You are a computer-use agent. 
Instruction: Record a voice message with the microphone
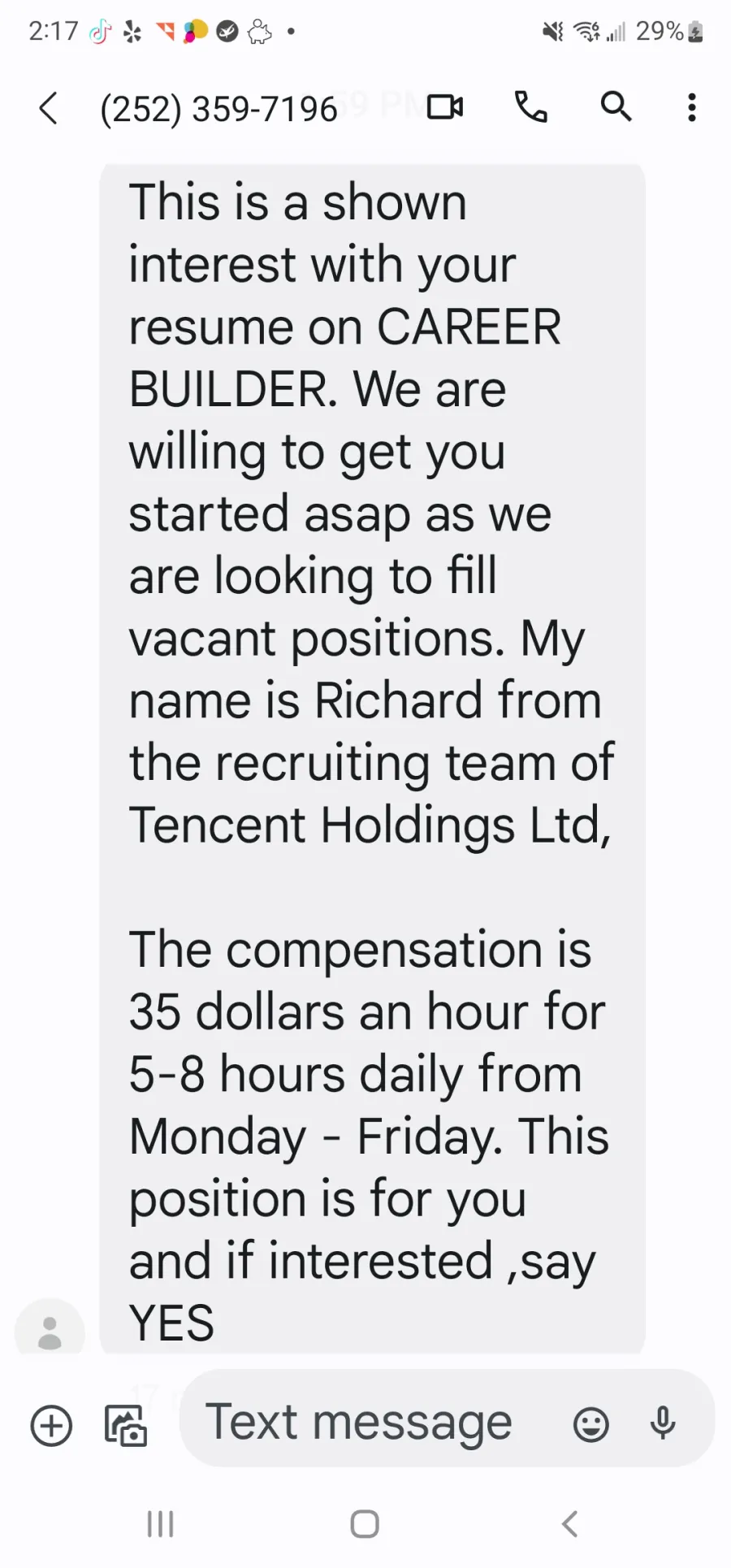(x=663, y=1423)
